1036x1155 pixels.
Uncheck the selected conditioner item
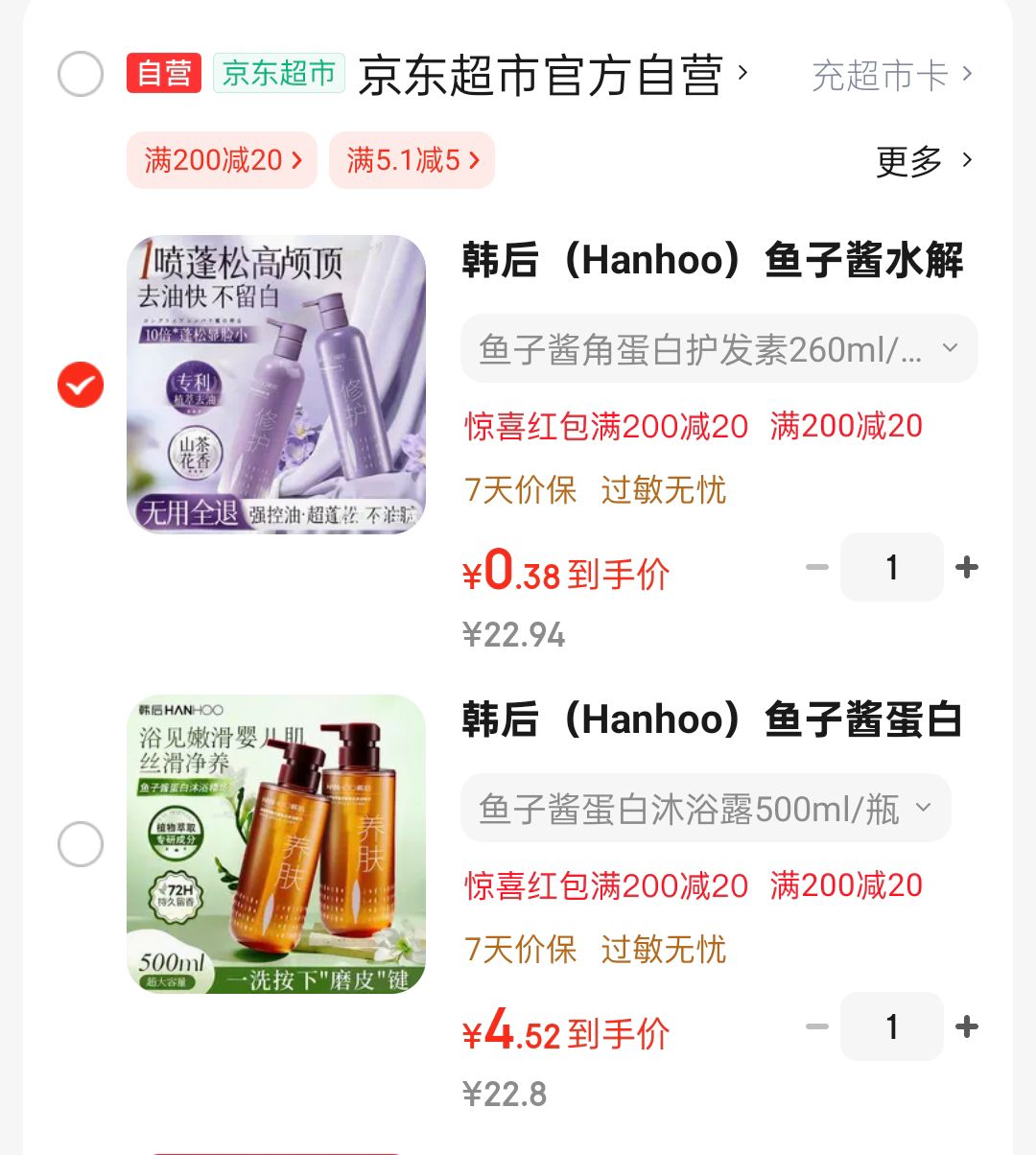79,385
